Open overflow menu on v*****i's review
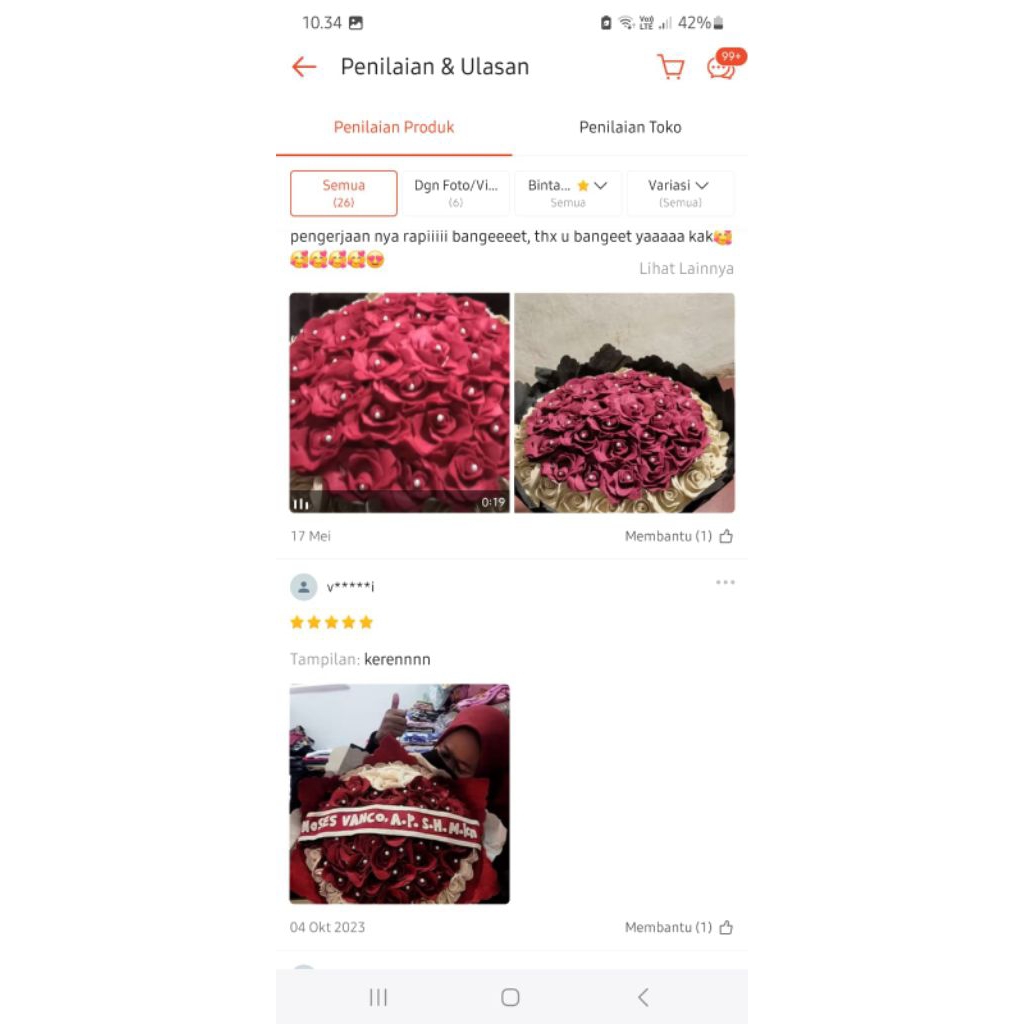The image size is (1024, 1024). 725,583
